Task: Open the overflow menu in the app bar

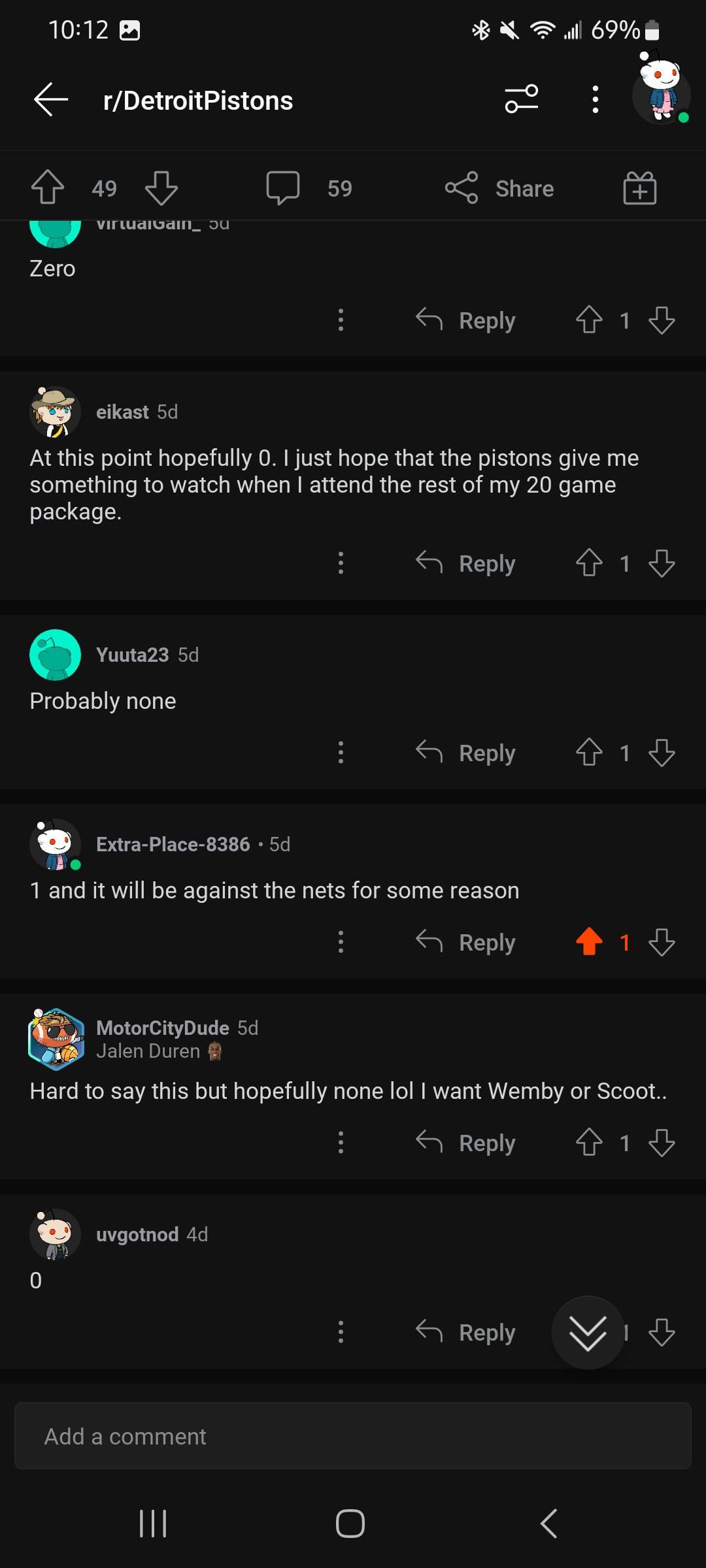Action: [595, 100]
